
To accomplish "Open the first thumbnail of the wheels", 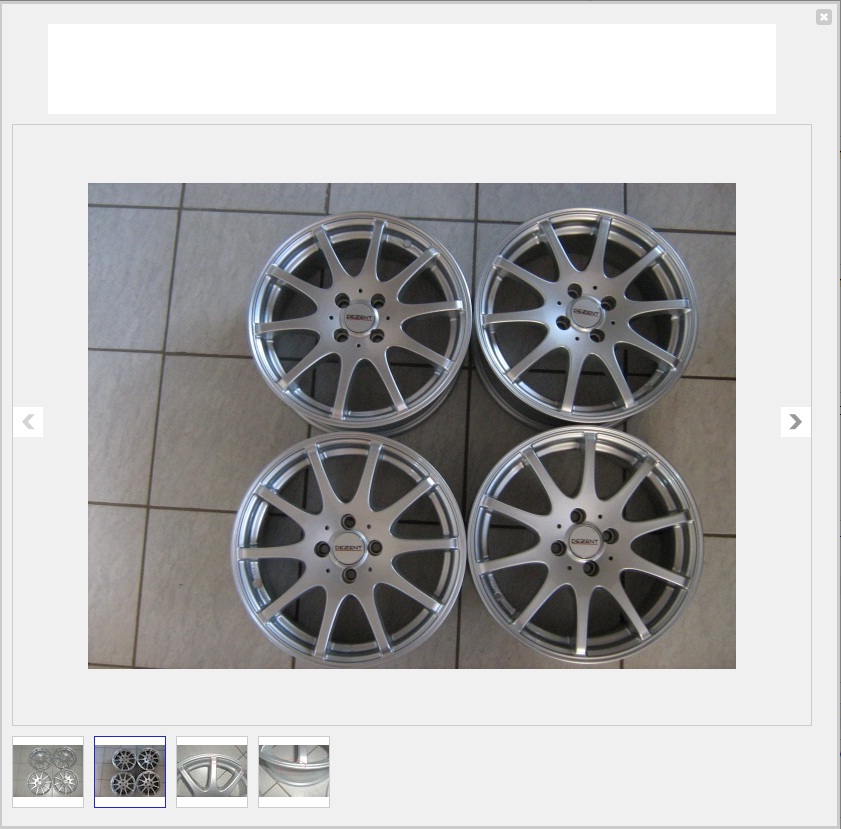I will pyautogui.click(x=48, y=771).
